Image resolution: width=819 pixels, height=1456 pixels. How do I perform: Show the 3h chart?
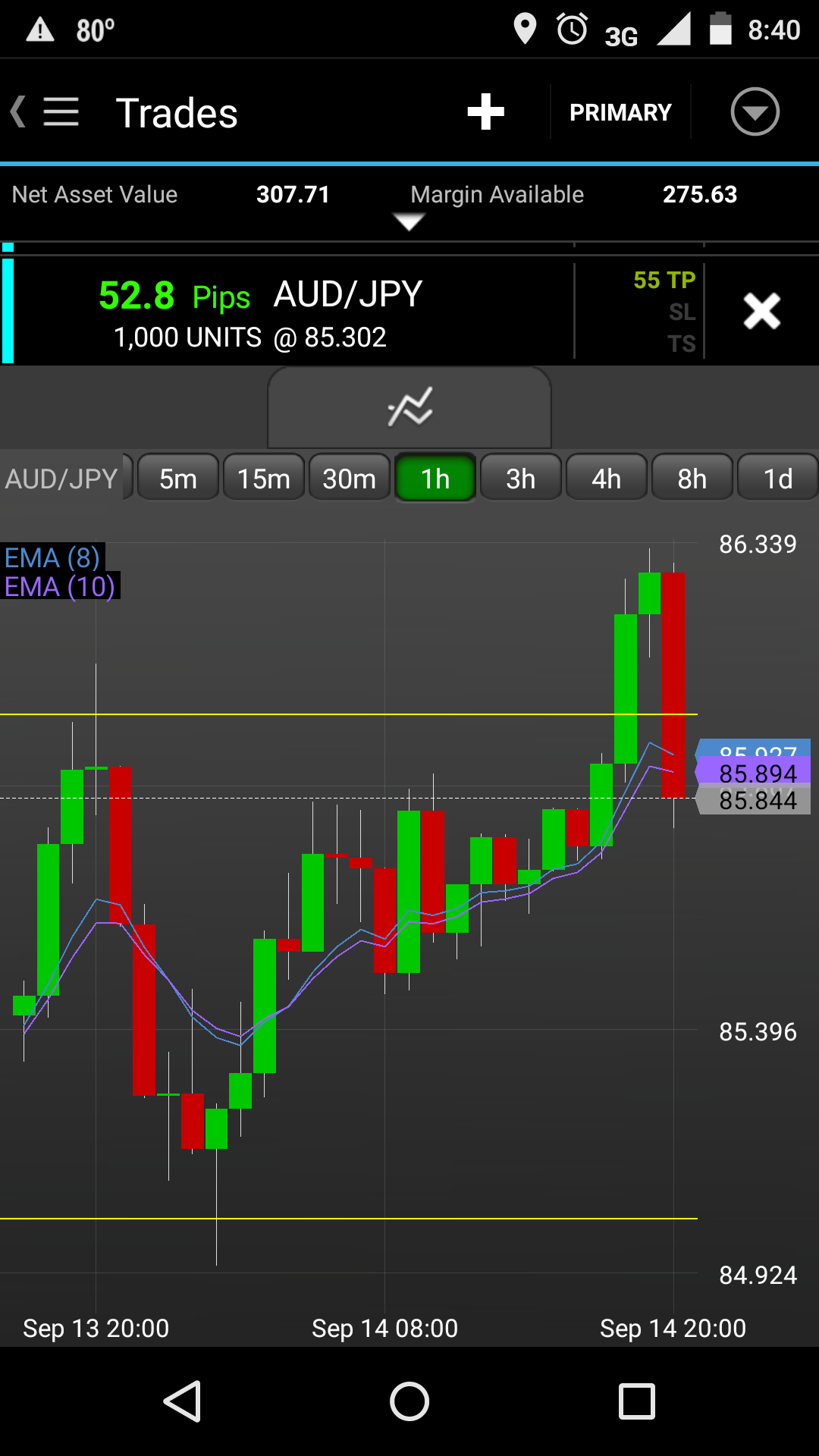[x=521, y=479]
